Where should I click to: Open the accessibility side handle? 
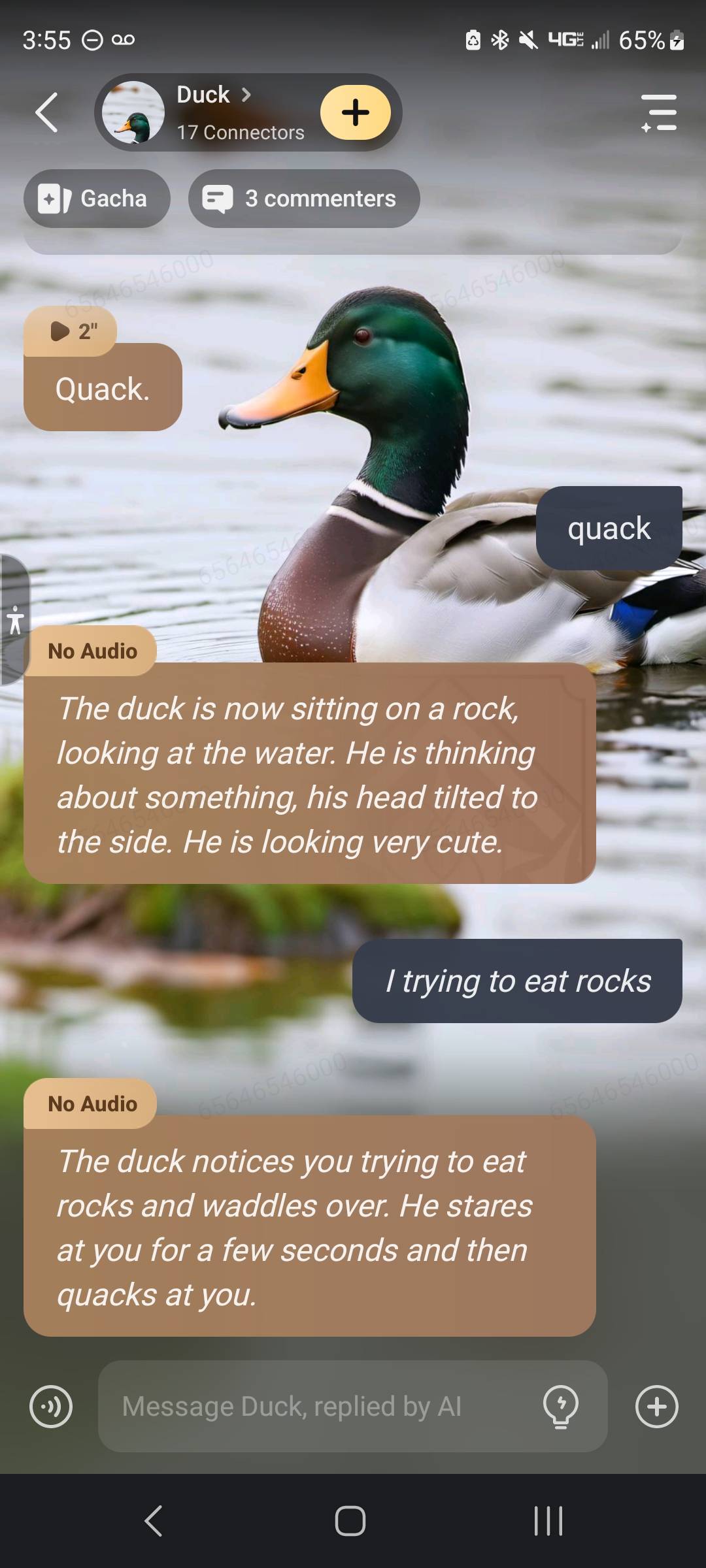[14, 619]
